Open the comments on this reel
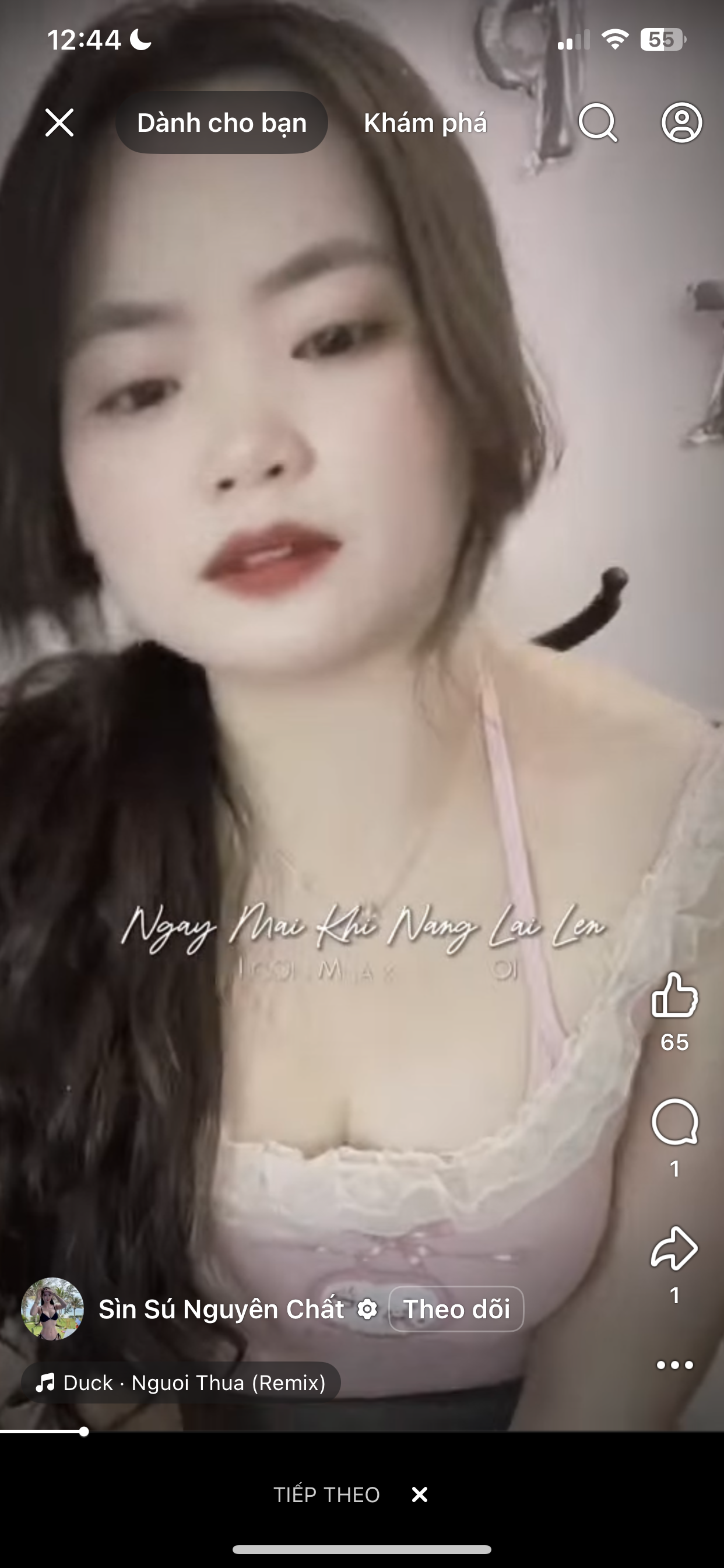Screen dimensions: 724x1568 (674, 1122)
